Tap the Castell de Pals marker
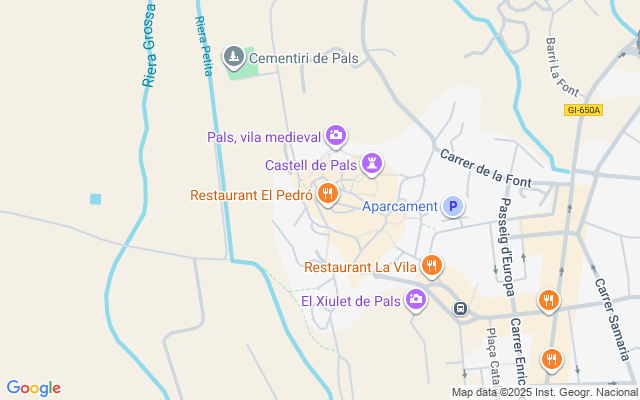The height and width of the screenshot is (400, 640). pos(372,163)
